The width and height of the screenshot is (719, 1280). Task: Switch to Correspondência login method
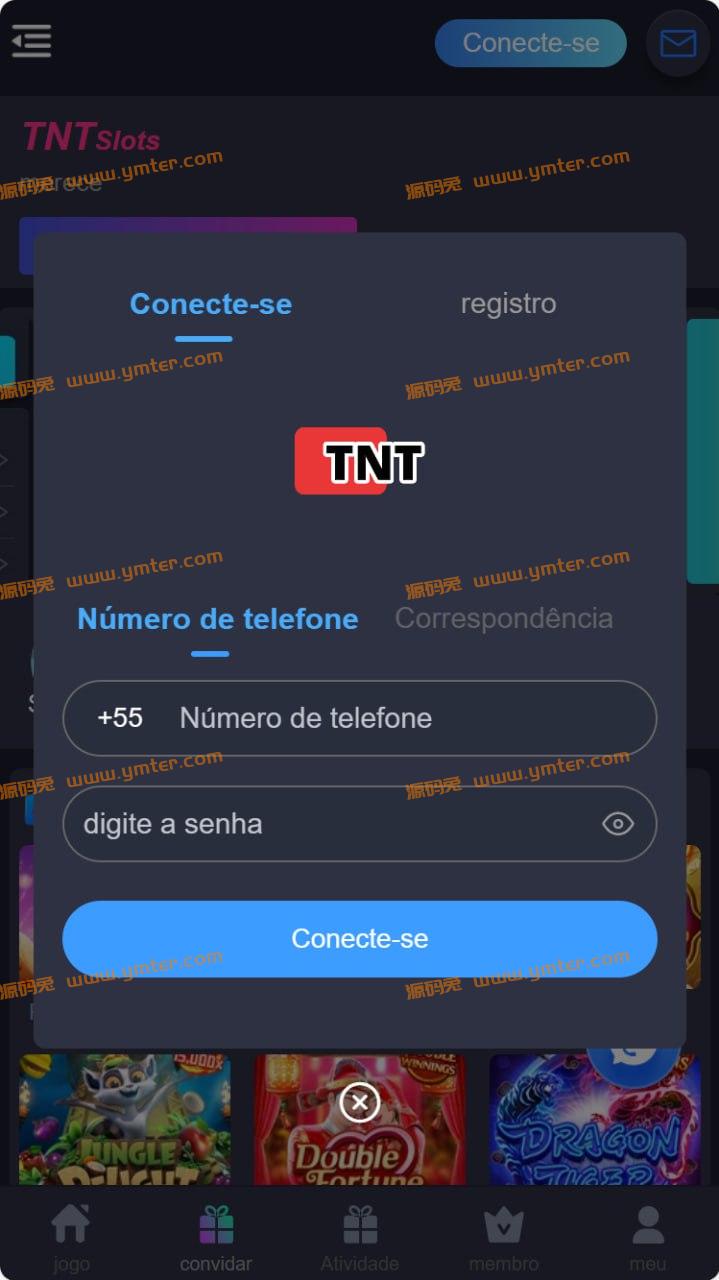click(503, 618)
